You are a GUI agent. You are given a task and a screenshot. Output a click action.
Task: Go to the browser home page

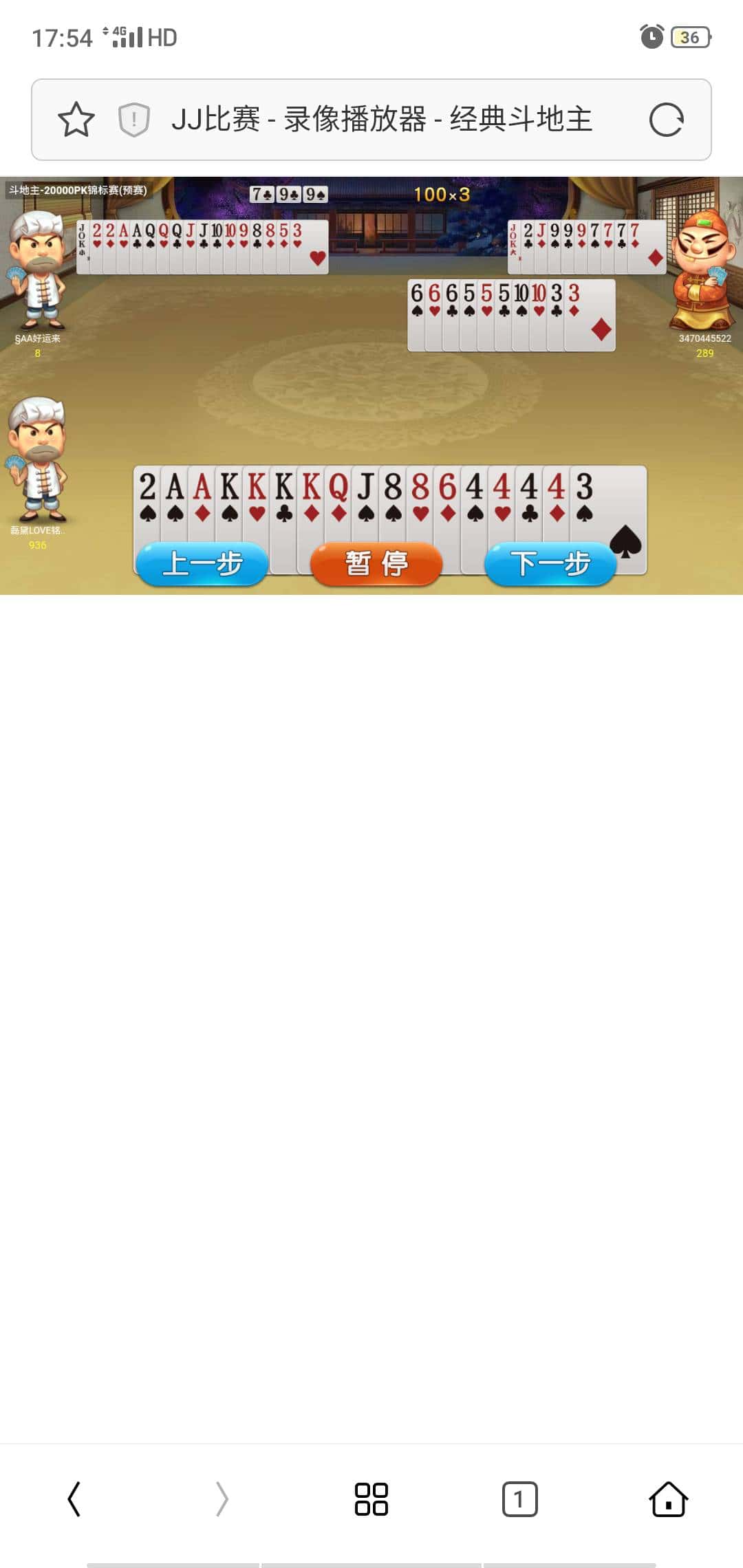click(x=668, y=1499)
